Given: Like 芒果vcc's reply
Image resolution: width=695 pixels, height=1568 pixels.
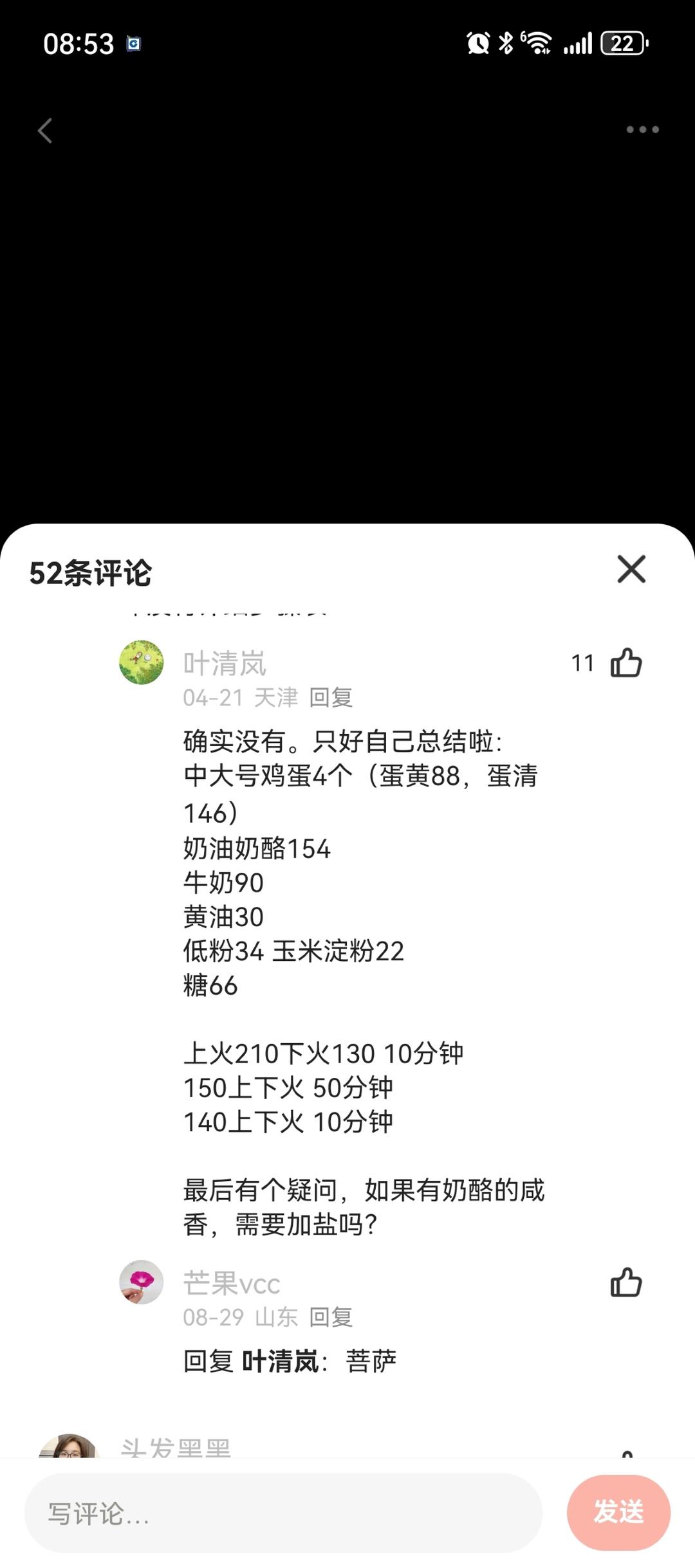Looking at the screenshot, I should pyautogui.click(x=625, y=1282).
